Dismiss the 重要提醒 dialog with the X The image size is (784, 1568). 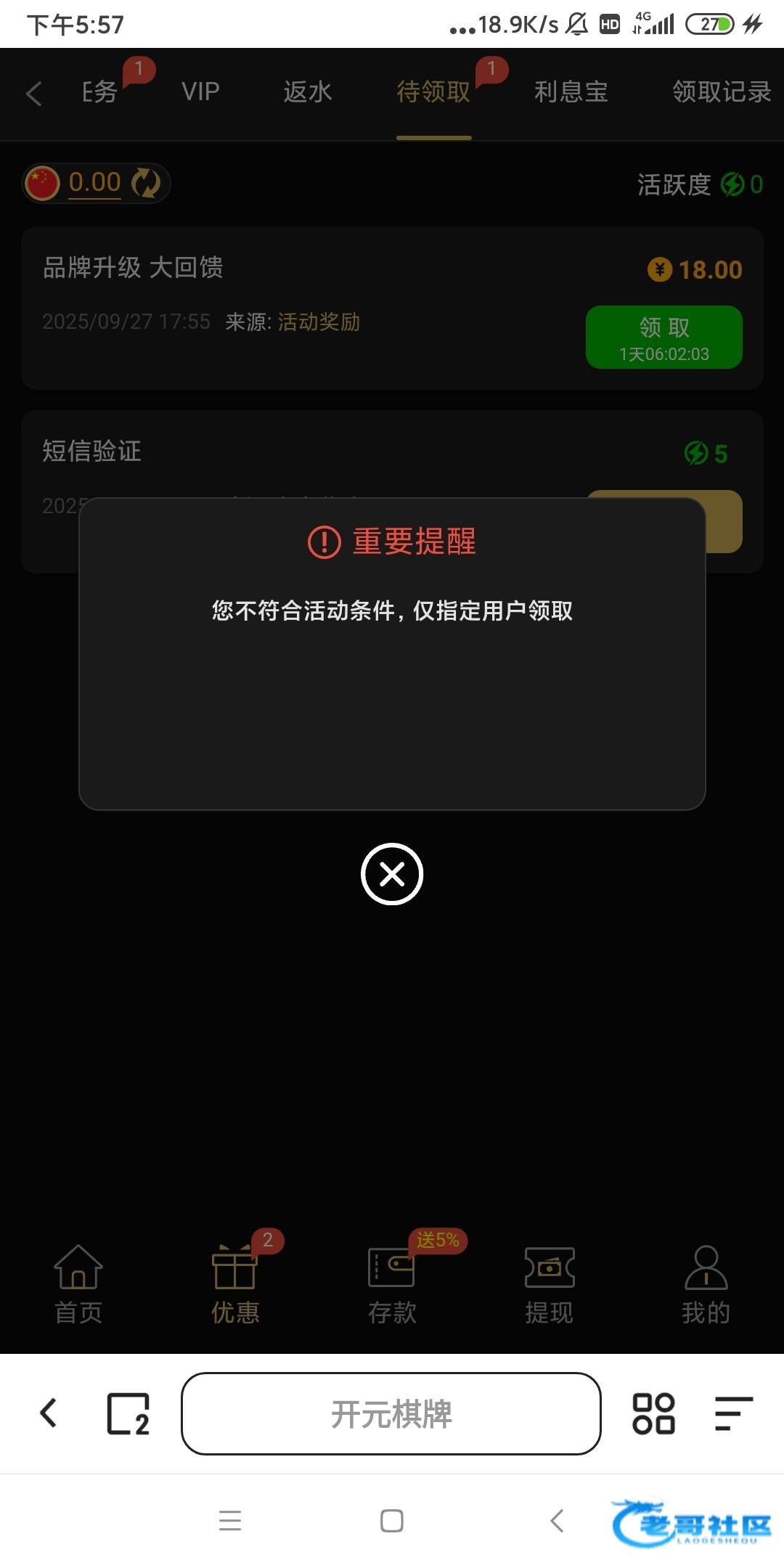(392, 874)
